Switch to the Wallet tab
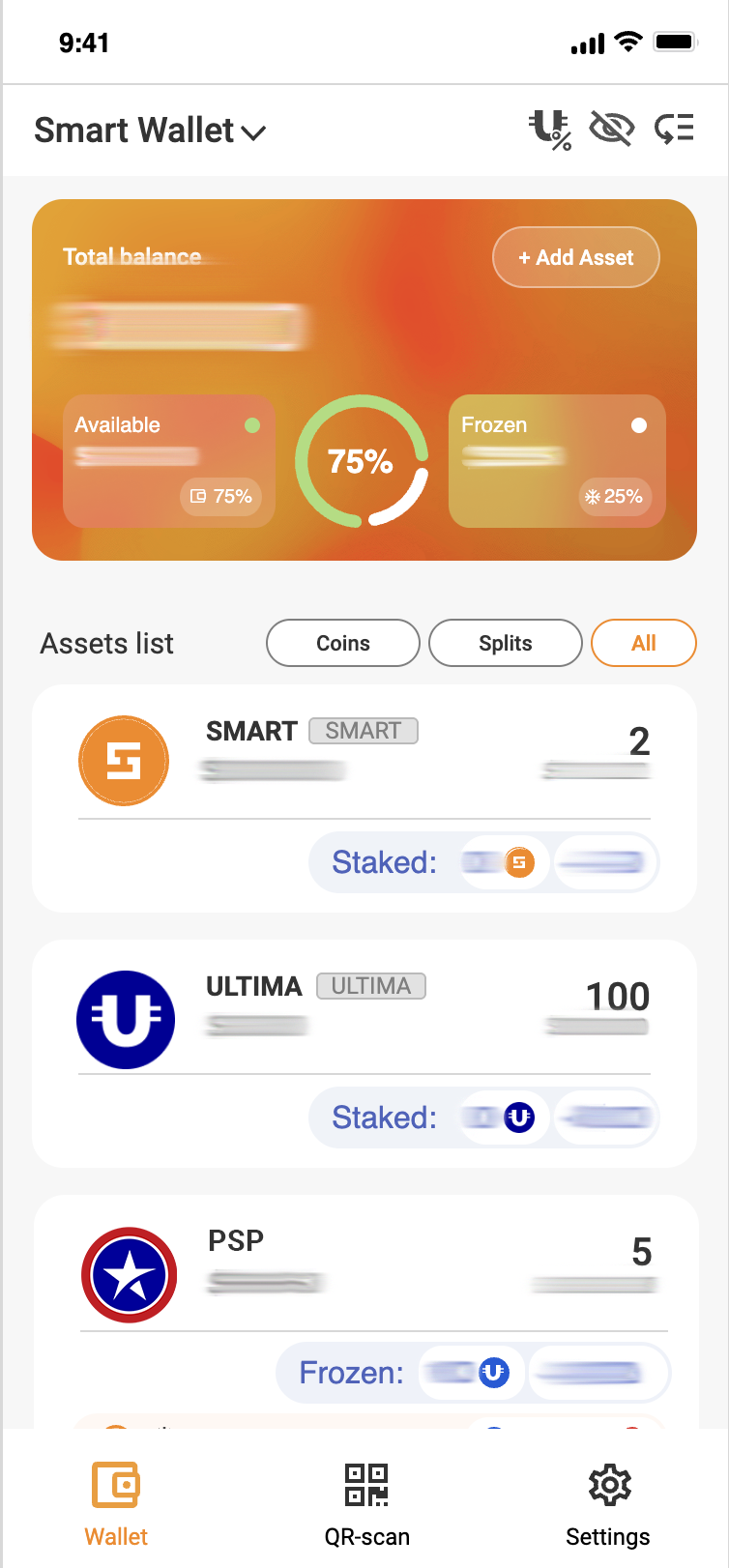The image size is (729, 1568). tap(116, 1503)
